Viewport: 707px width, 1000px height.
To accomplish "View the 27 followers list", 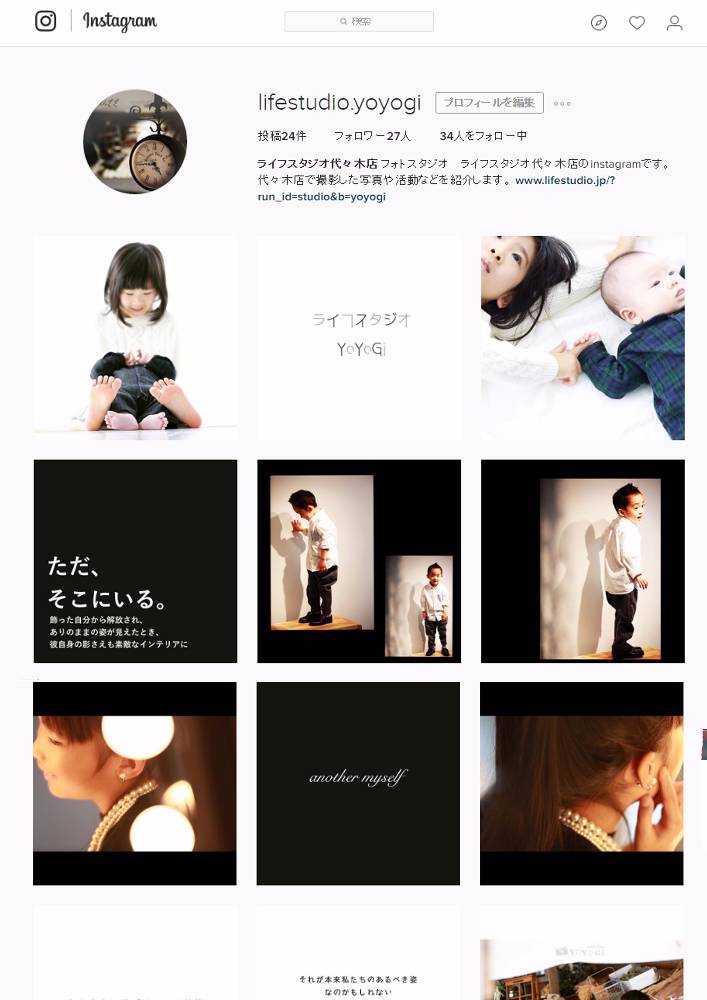I will (372, 135).
